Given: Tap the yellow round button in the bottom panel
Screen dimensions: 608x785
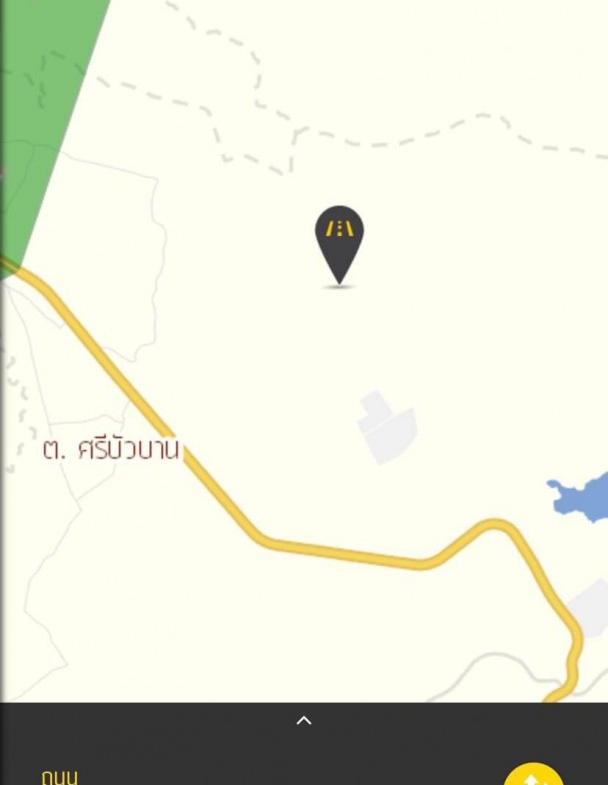Looking at the screenshot, I should pyautogui.click(x=533, y=775).
